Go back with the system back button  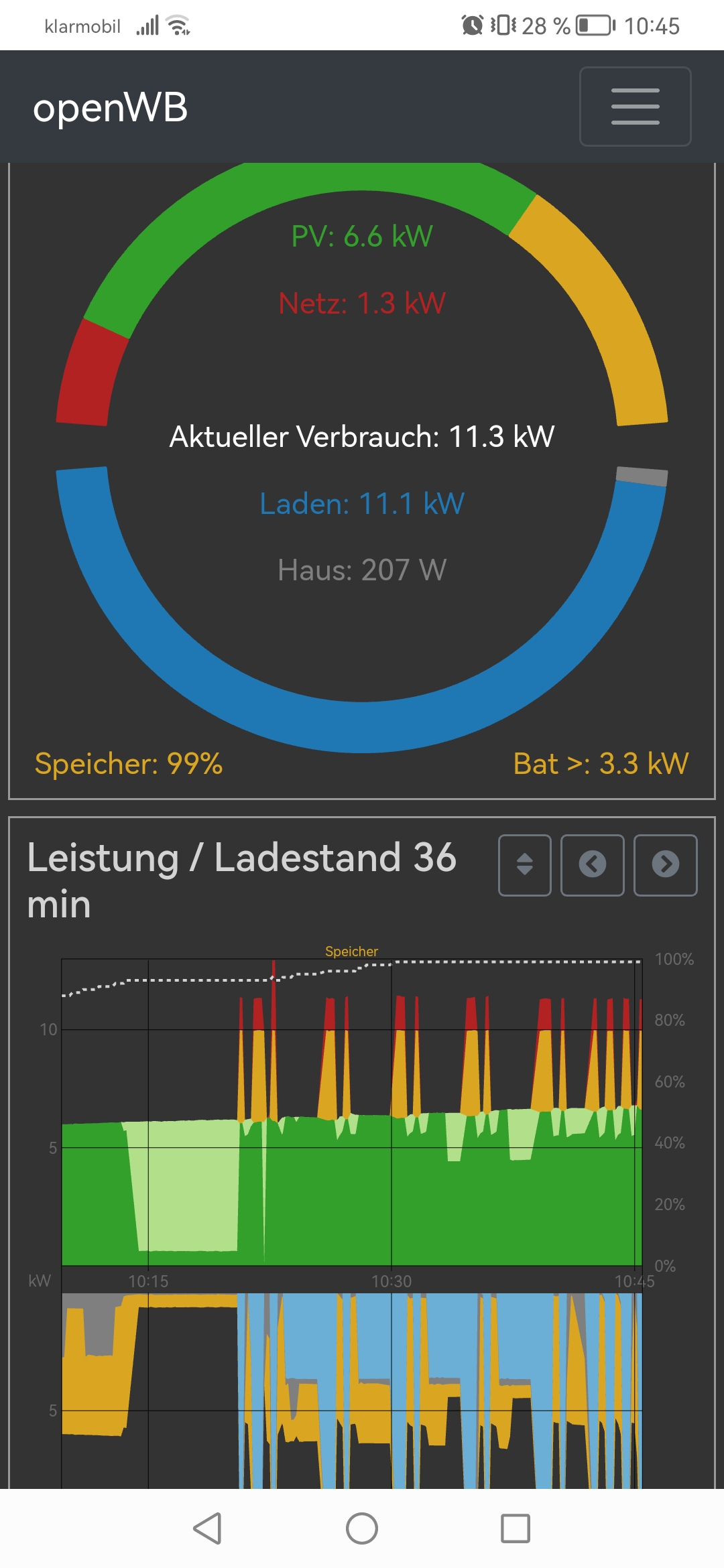pos(207,1528)
